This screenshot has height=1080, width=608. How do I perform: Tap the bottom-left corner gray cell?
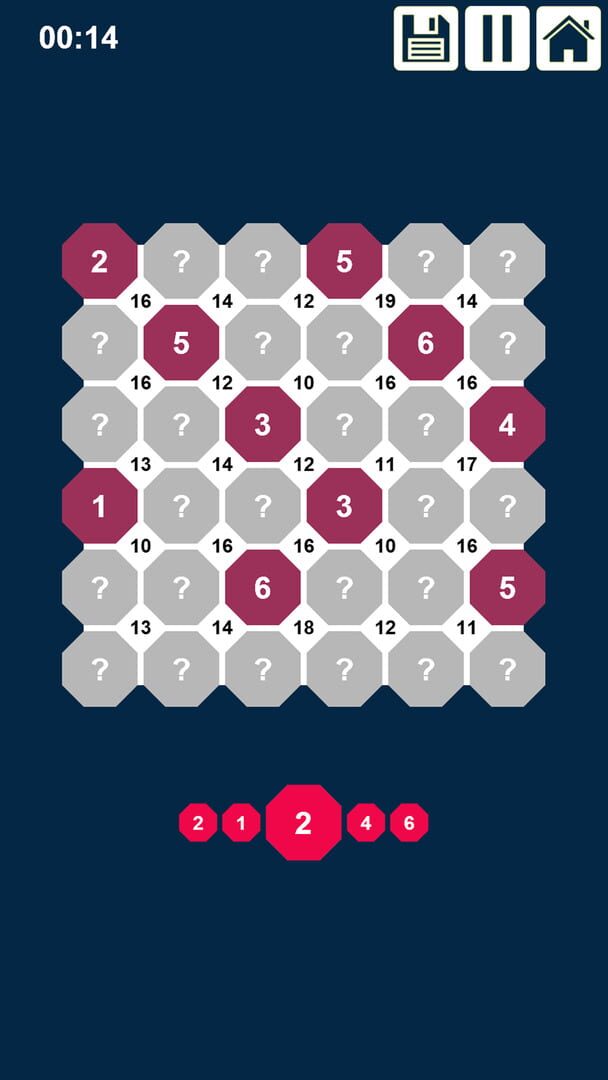[99, 669]
